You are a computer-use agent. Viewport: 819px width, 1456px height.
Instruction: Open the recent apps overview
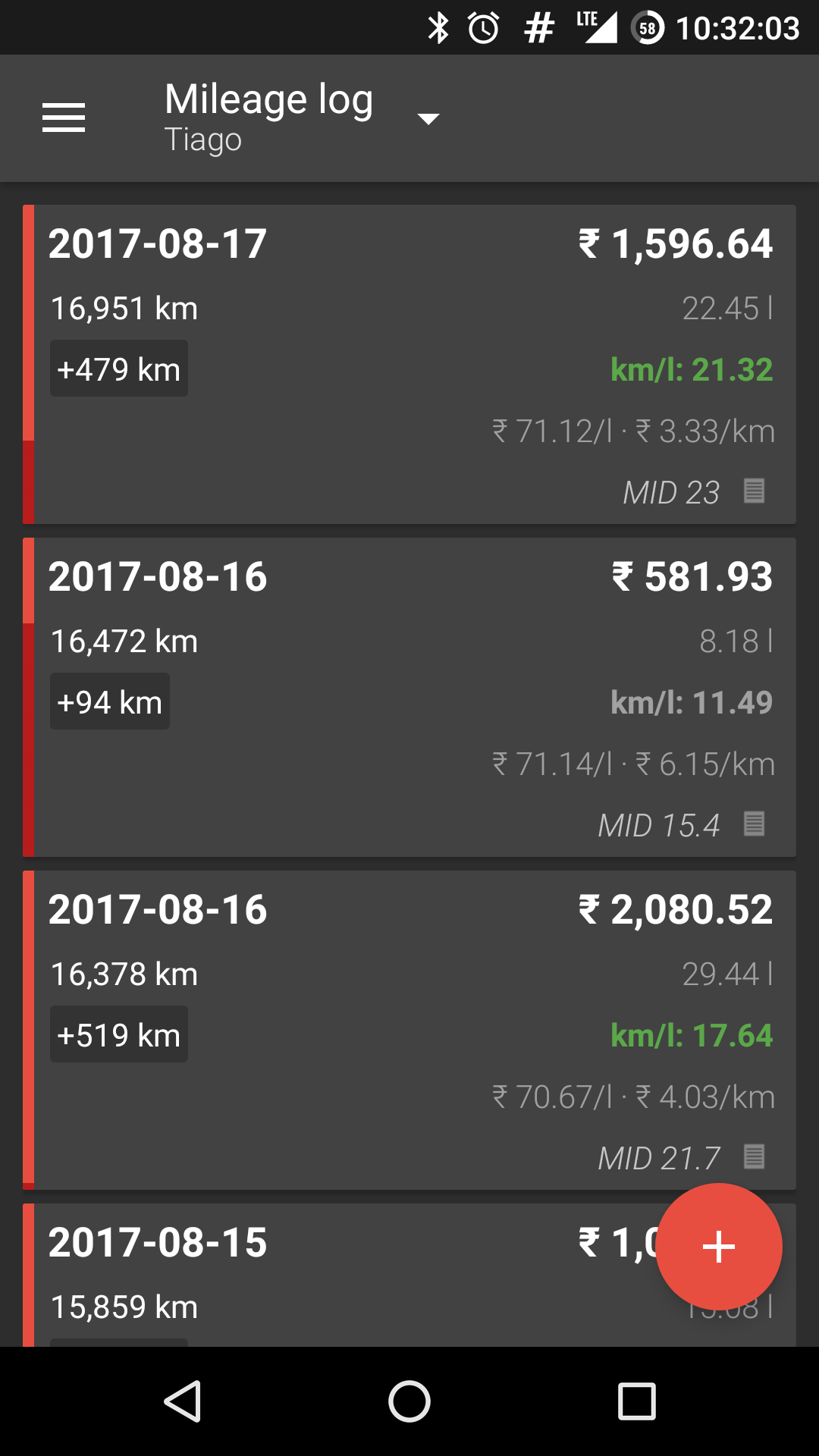click(637, 1401)
